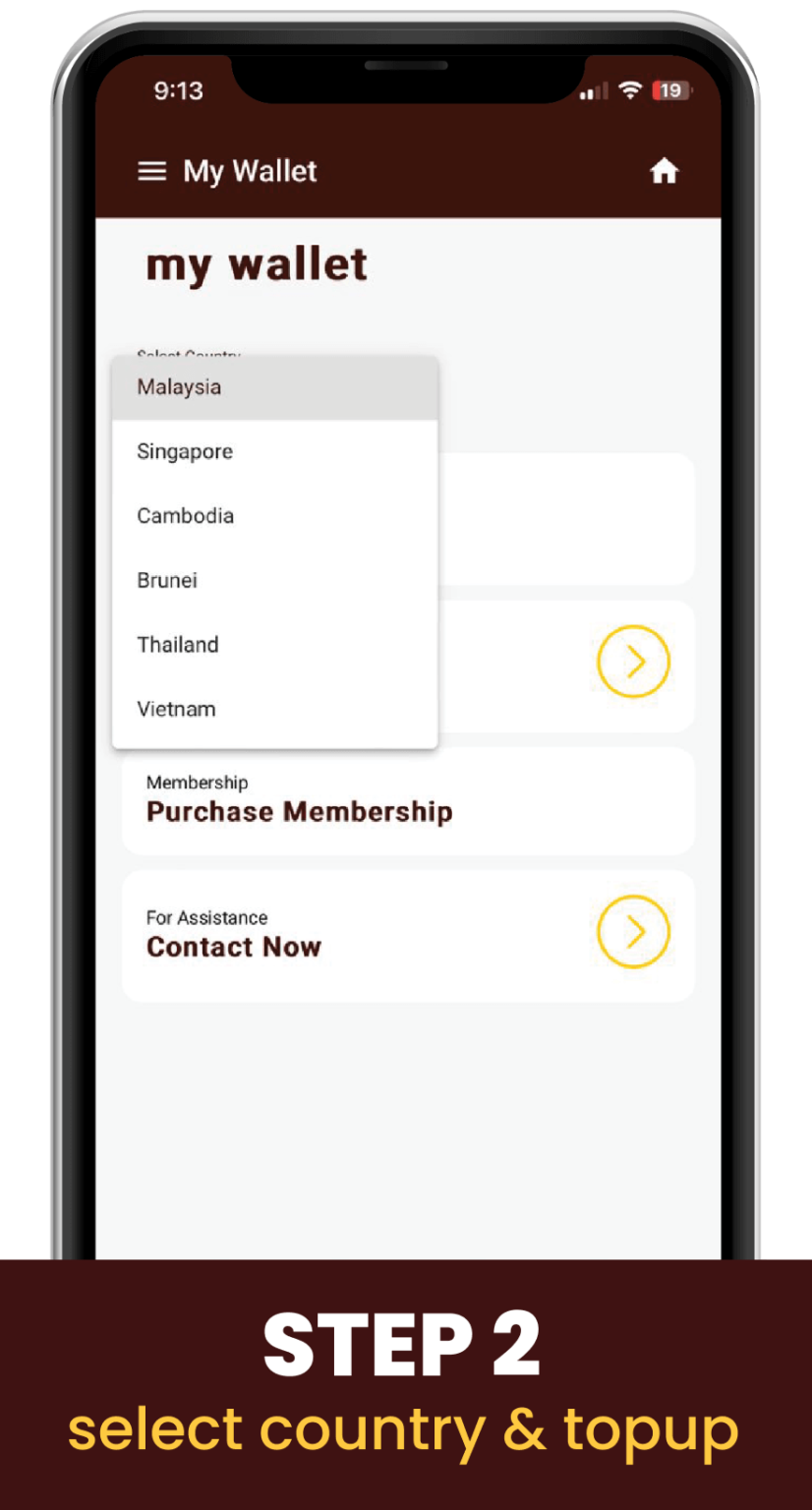Tap the battery indicator showing 19
The image size is (812, 1510).
point(672,90)
